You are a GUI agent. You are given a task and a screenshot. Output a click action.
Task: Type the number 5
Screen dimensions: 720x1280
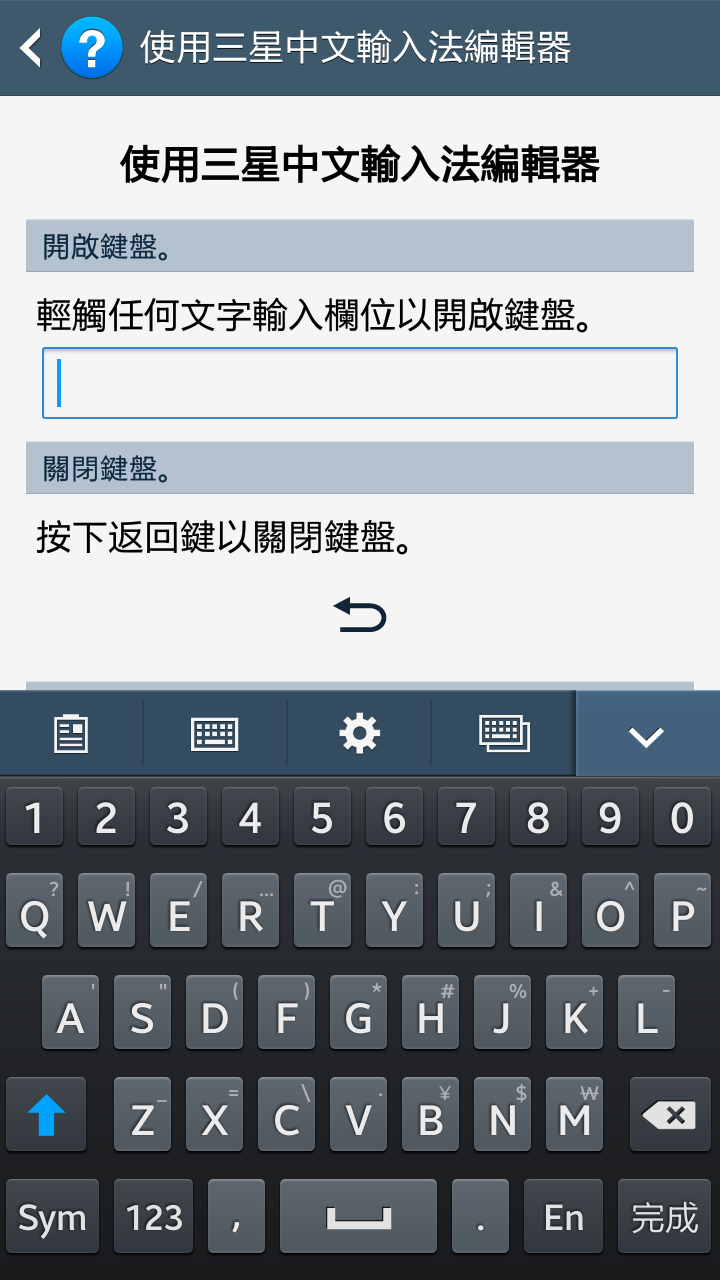[x=322, y=818]
